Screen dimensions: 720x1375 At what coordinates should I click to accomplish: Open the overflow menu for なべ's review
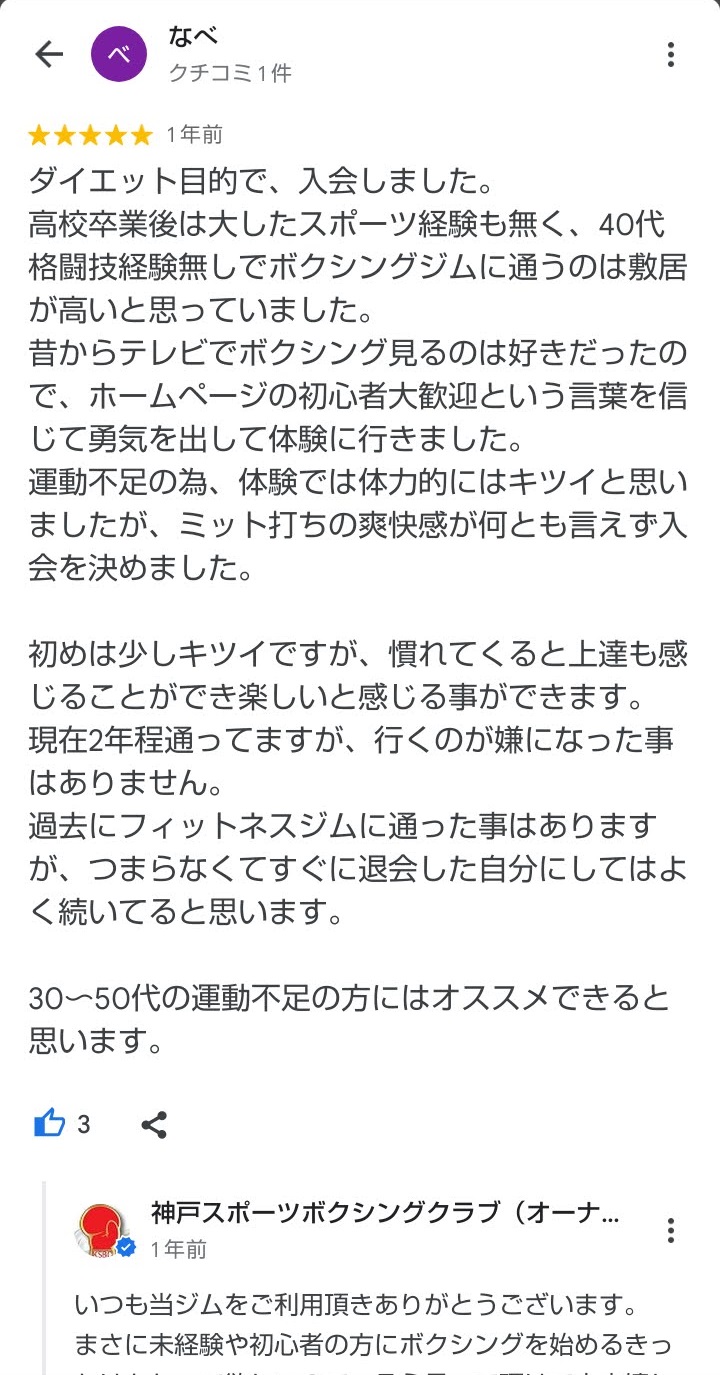coord(669,54)
